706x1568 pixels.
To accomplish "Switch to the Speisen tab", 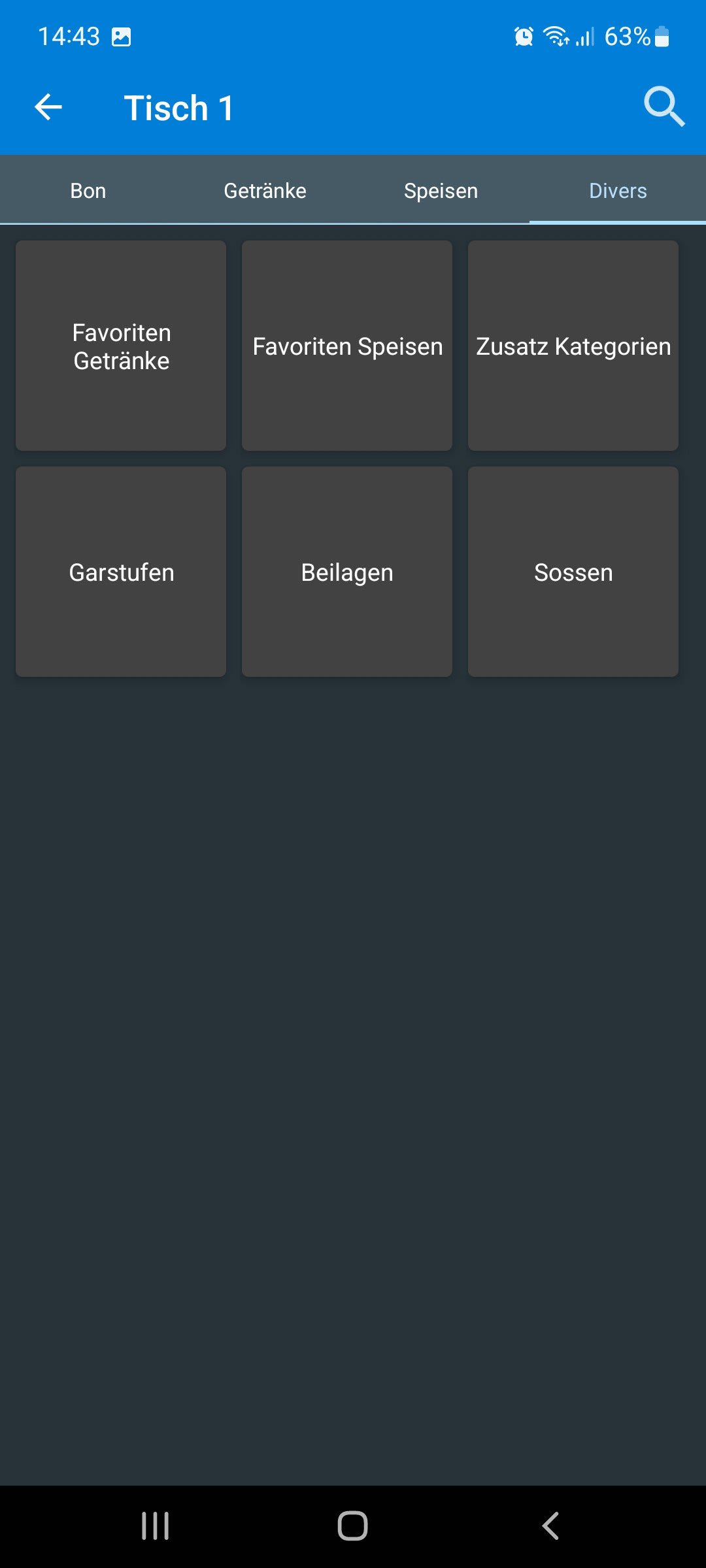I will point(441,191).
